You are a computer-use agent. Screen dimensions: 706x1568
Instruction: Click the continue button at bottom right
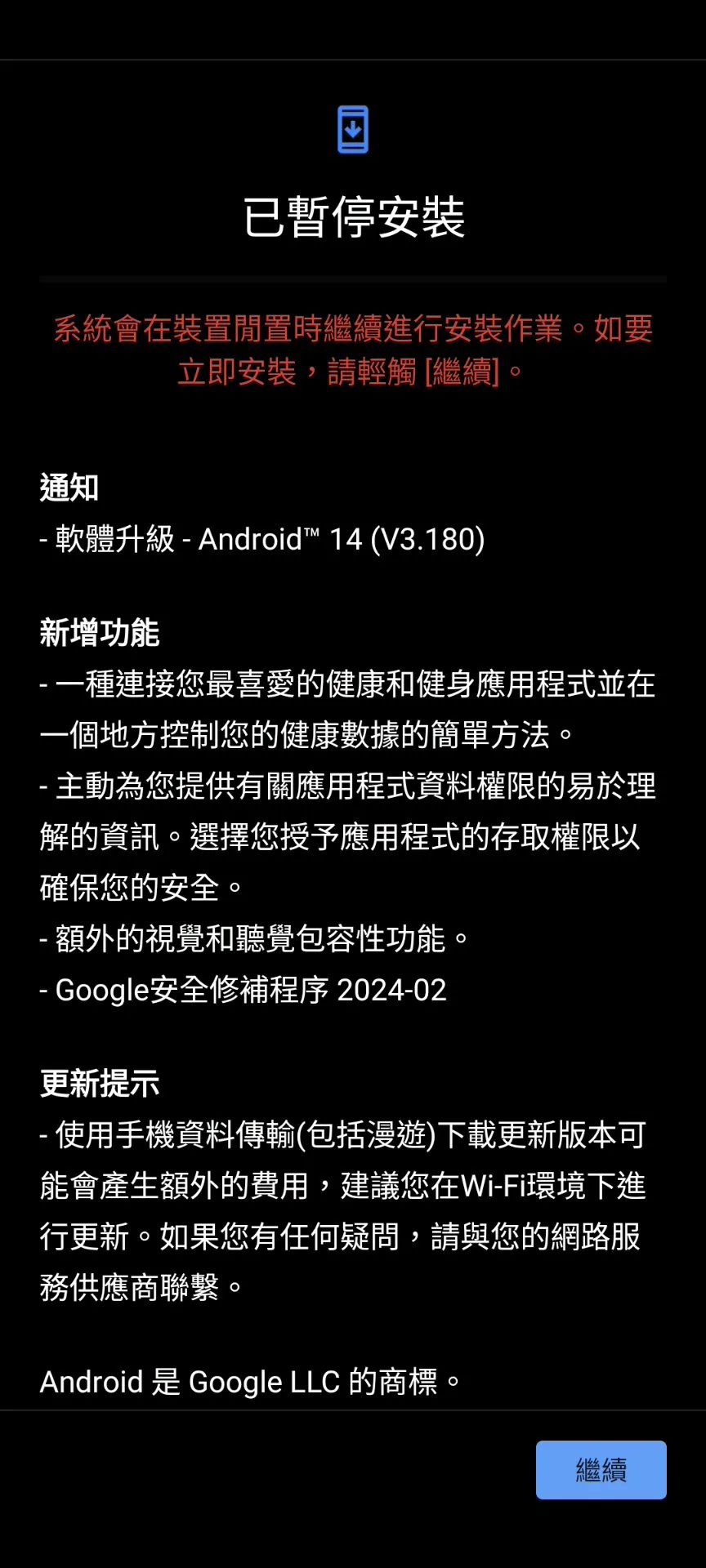tap(601, 1469)
